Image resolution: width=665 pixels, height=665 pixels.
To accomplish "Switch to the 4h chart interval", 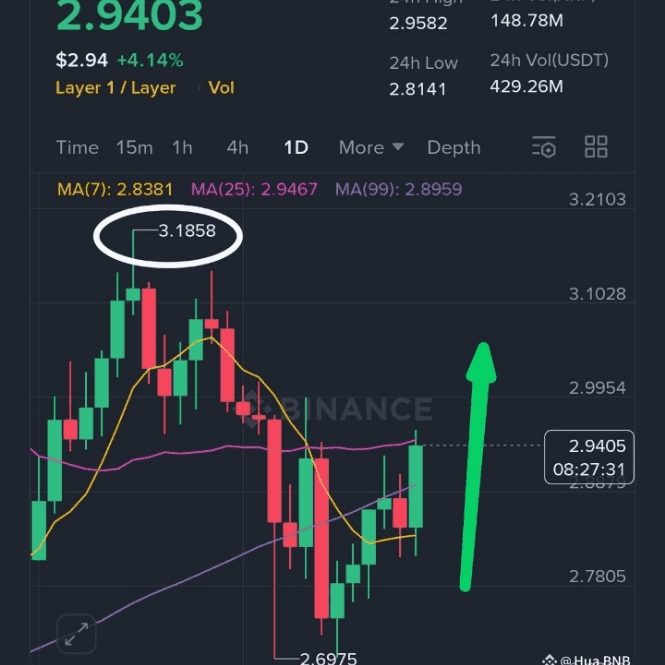I will tap(237, 148).
